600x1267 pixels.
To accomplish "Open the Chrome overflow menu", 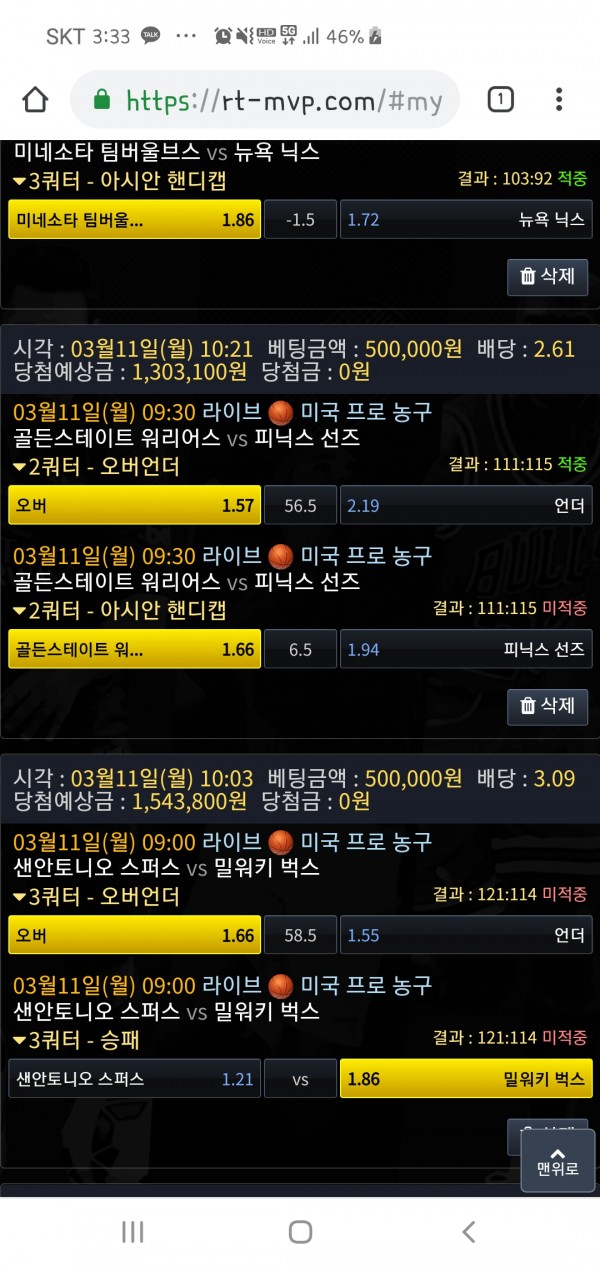I will click(x=559, y=99).
